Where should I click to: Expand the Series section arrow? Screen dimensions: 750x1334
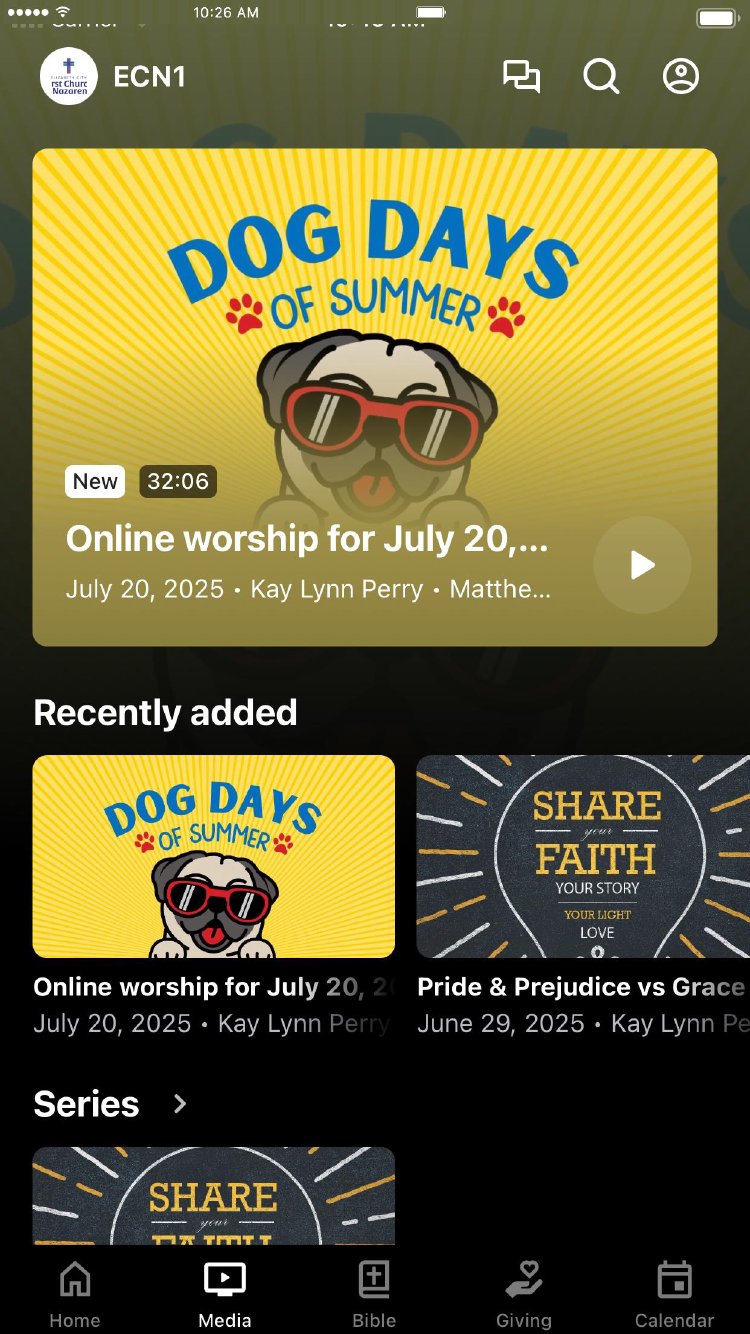click(180, 1104)
